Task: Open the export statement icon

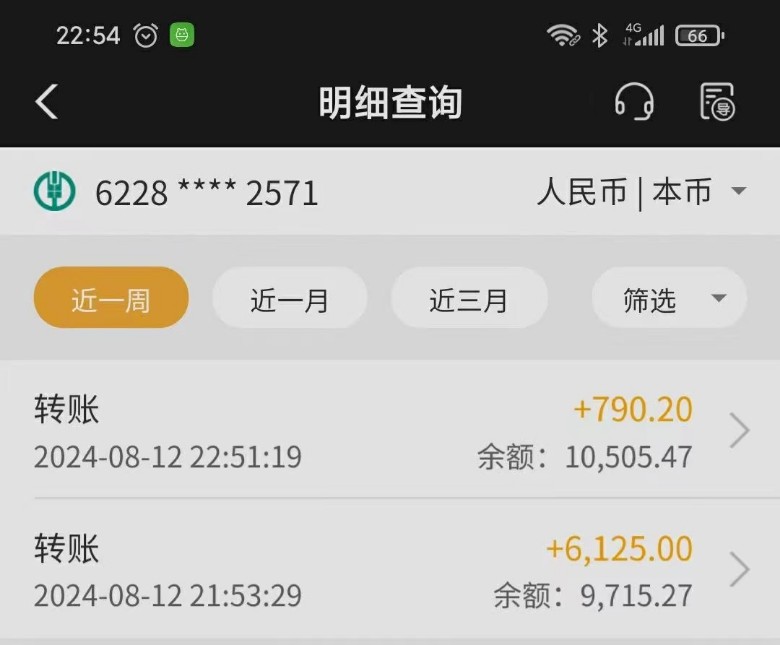Action: click(717, 102)
